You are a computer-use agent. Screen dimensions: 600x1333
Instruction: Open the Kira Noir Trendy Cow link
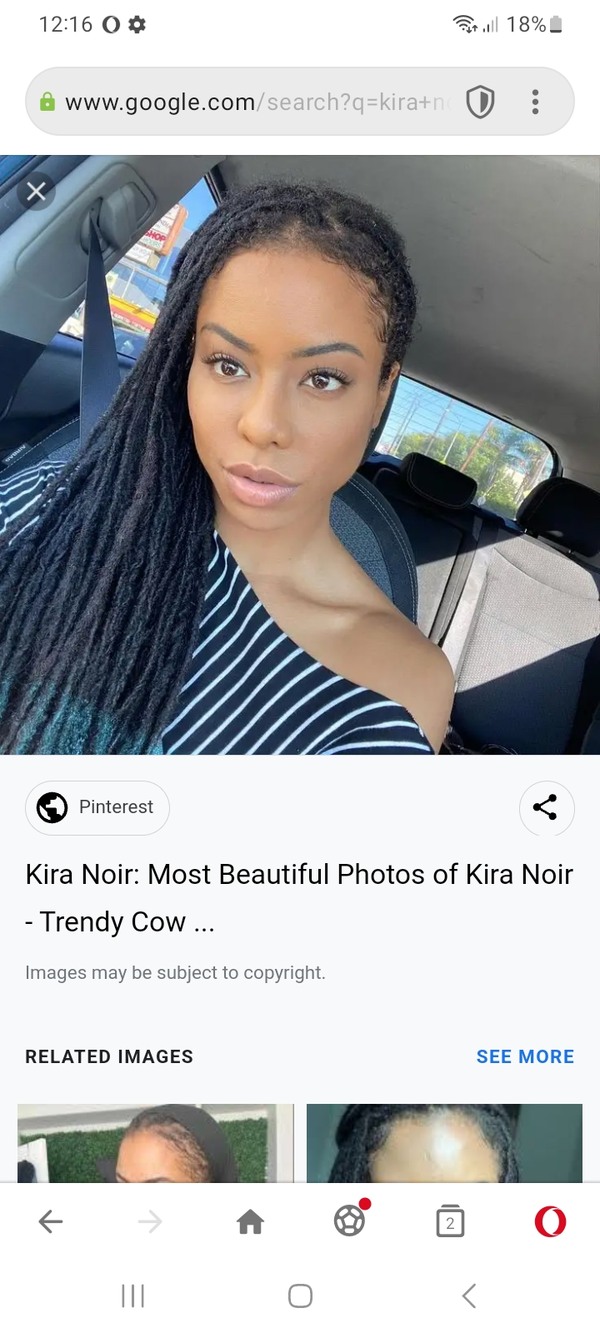click(x=299, y=897)
